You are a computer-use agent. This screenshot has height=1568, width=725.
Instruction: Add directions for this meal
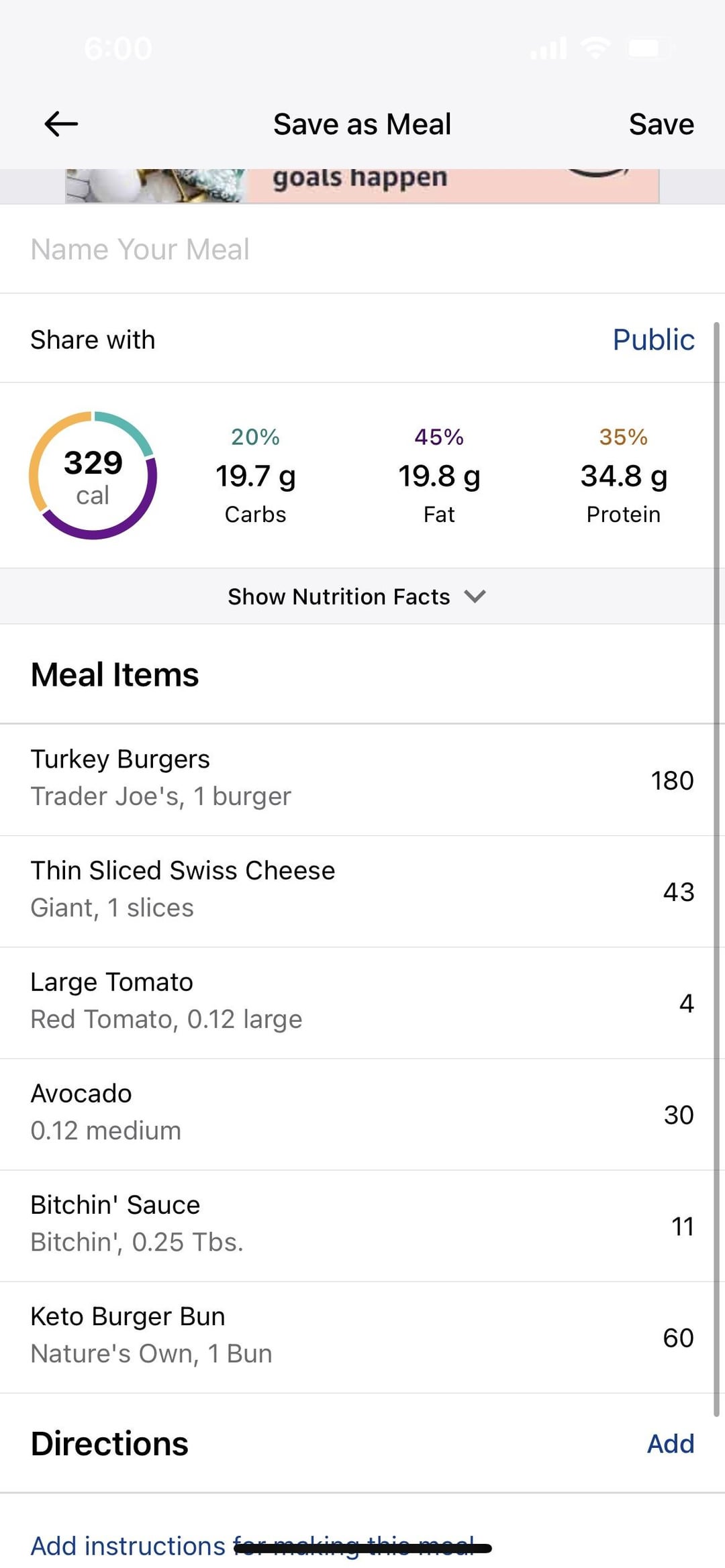[670, 1443]
